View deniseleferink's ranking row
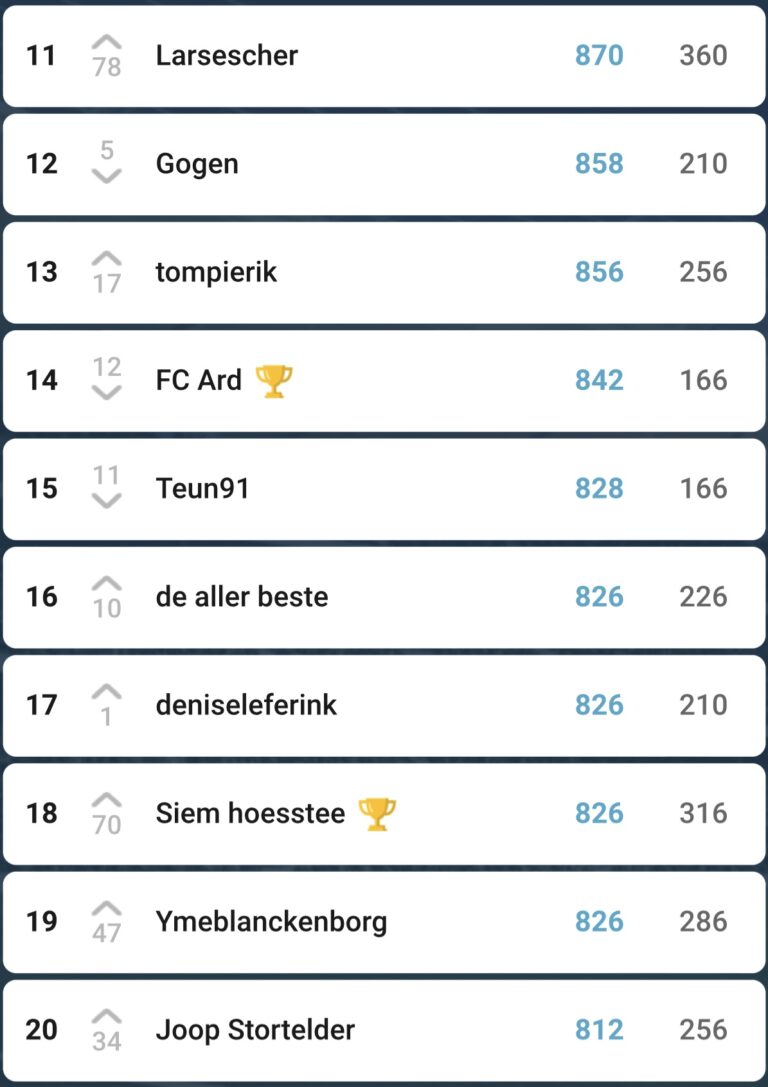The height and width of the screenshot is (1087, 768). pos(246,705)
